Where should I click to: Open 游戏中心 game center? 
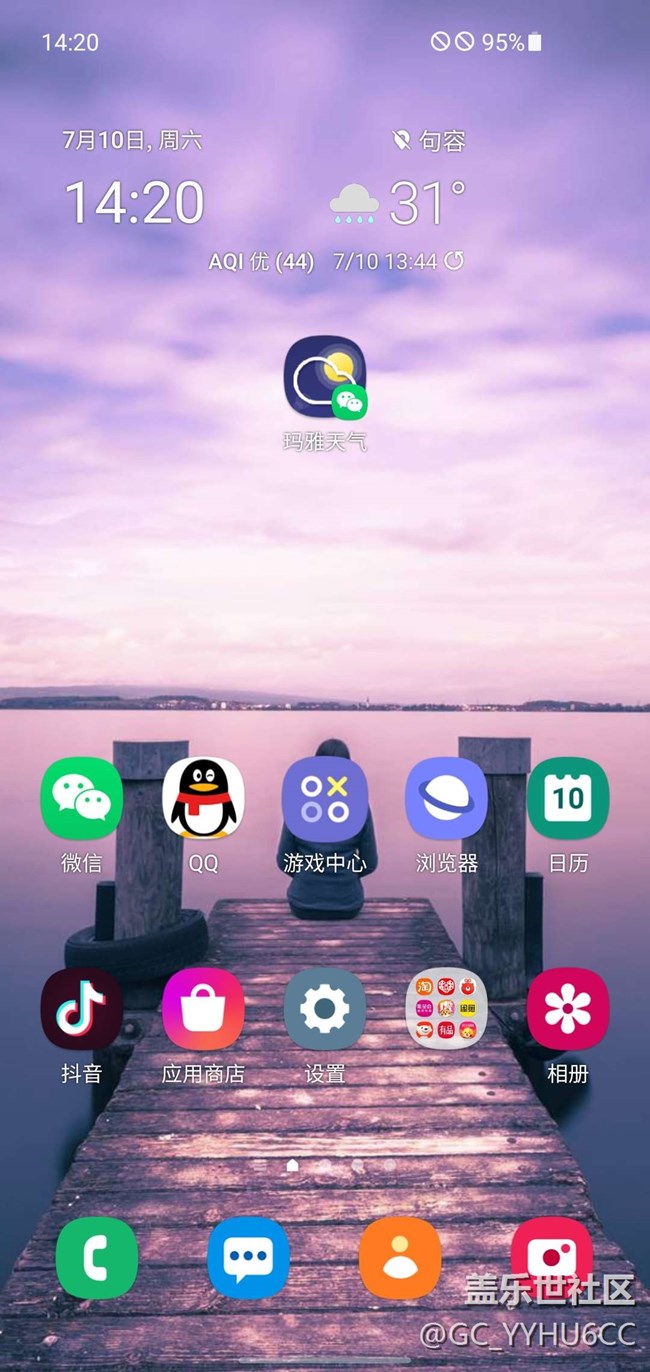[324, 798]
